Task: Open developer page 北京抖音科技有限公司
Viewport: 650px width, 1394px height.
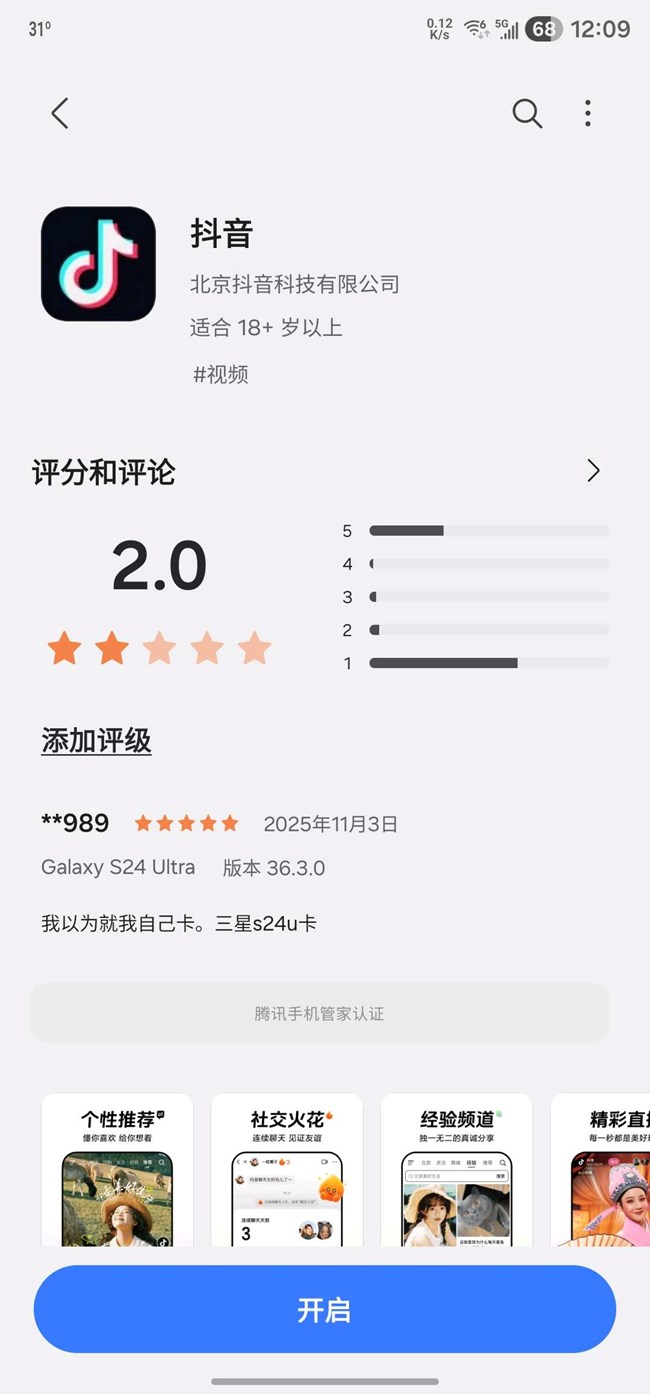Action: [295, 284]
